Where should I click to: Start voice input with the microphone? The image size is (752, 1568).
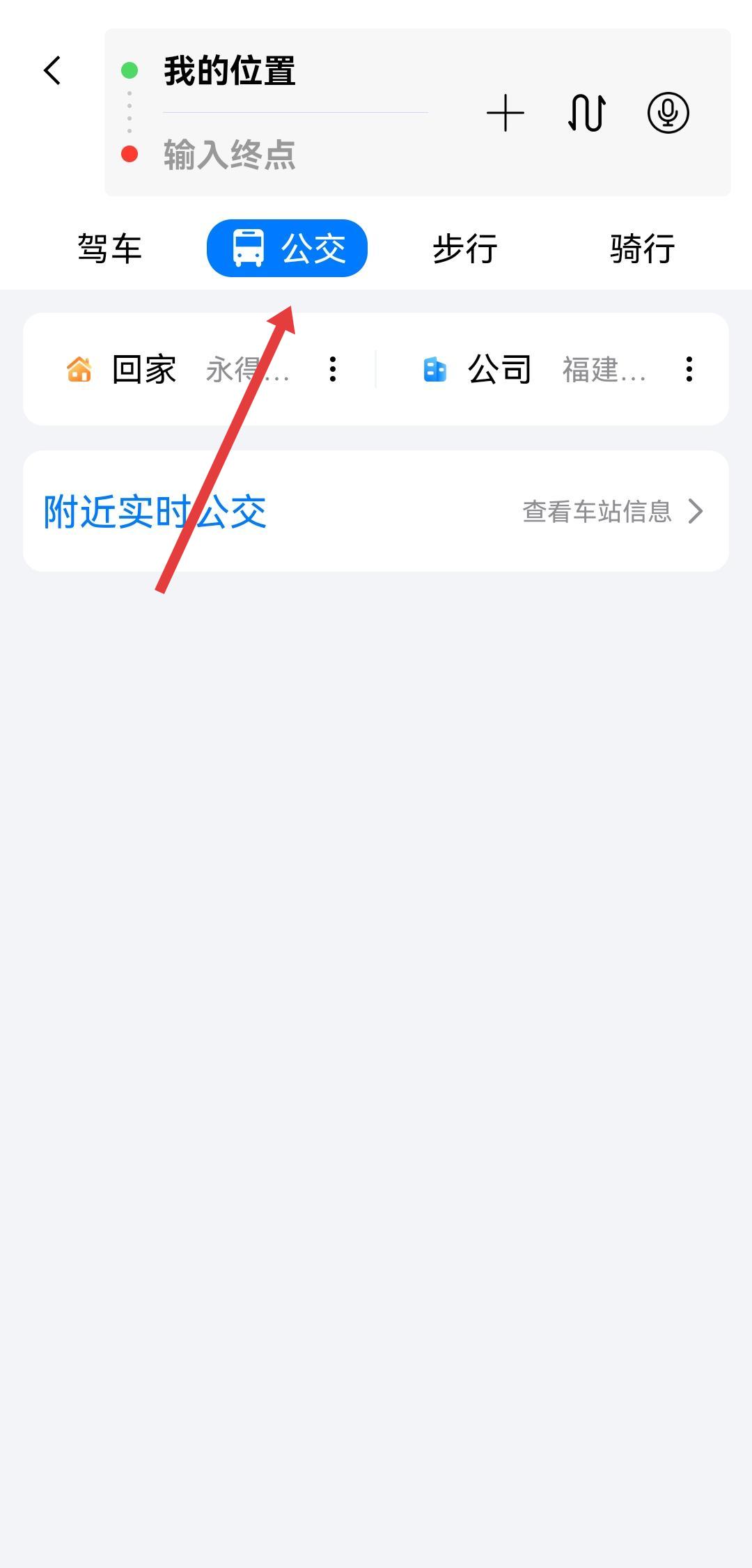[x=668, y=113]
